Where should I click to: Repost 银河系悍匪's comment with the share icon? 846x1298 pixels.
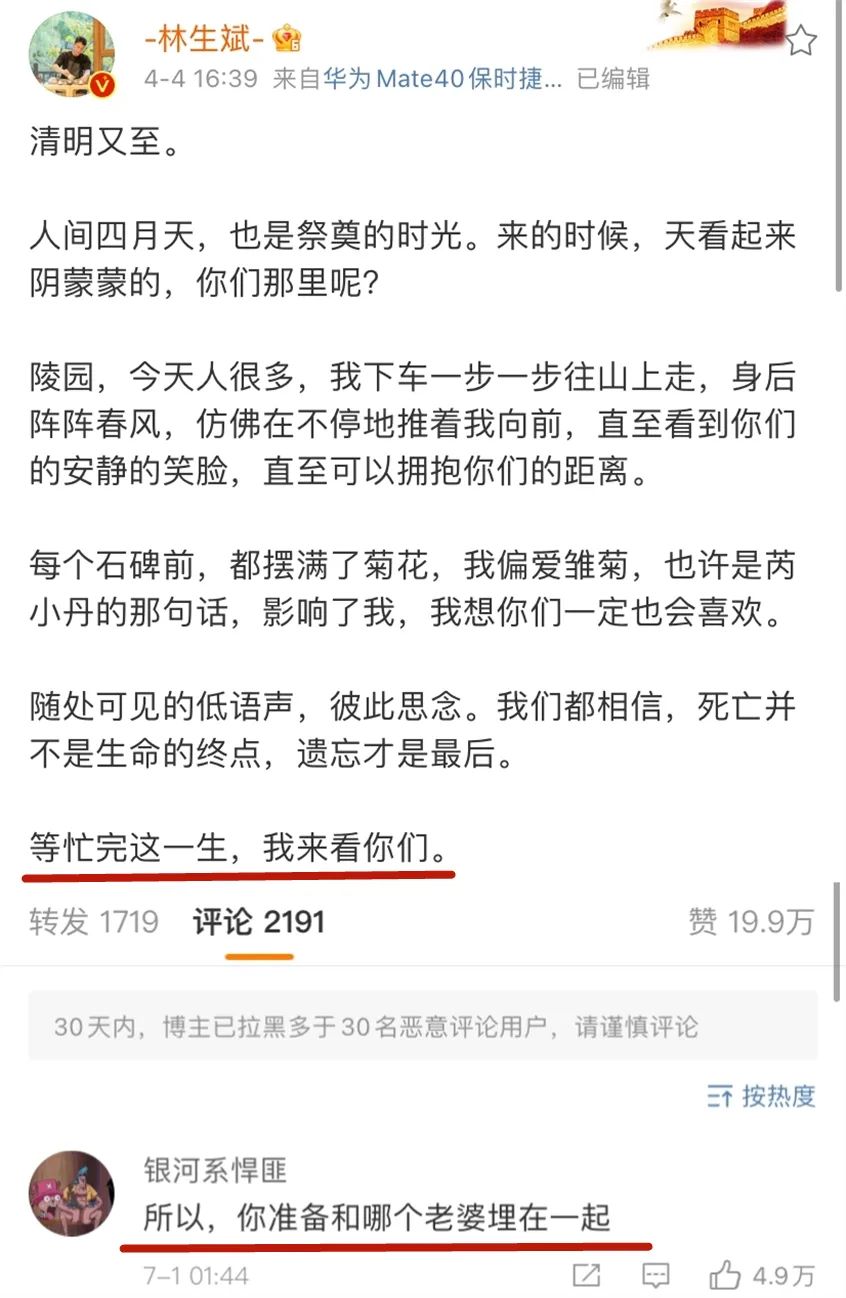coord(586,1275)
